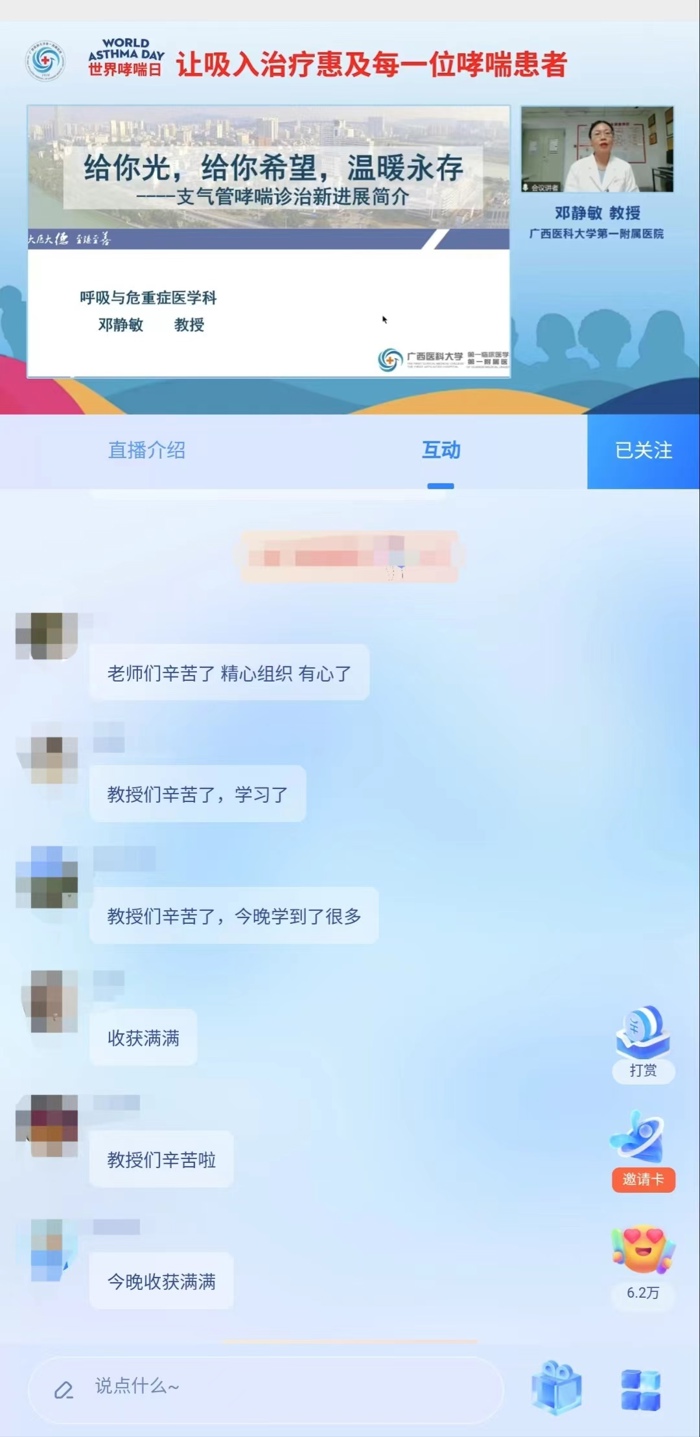
Task: Open the gift box icon
Action: tap(556, 1388)
